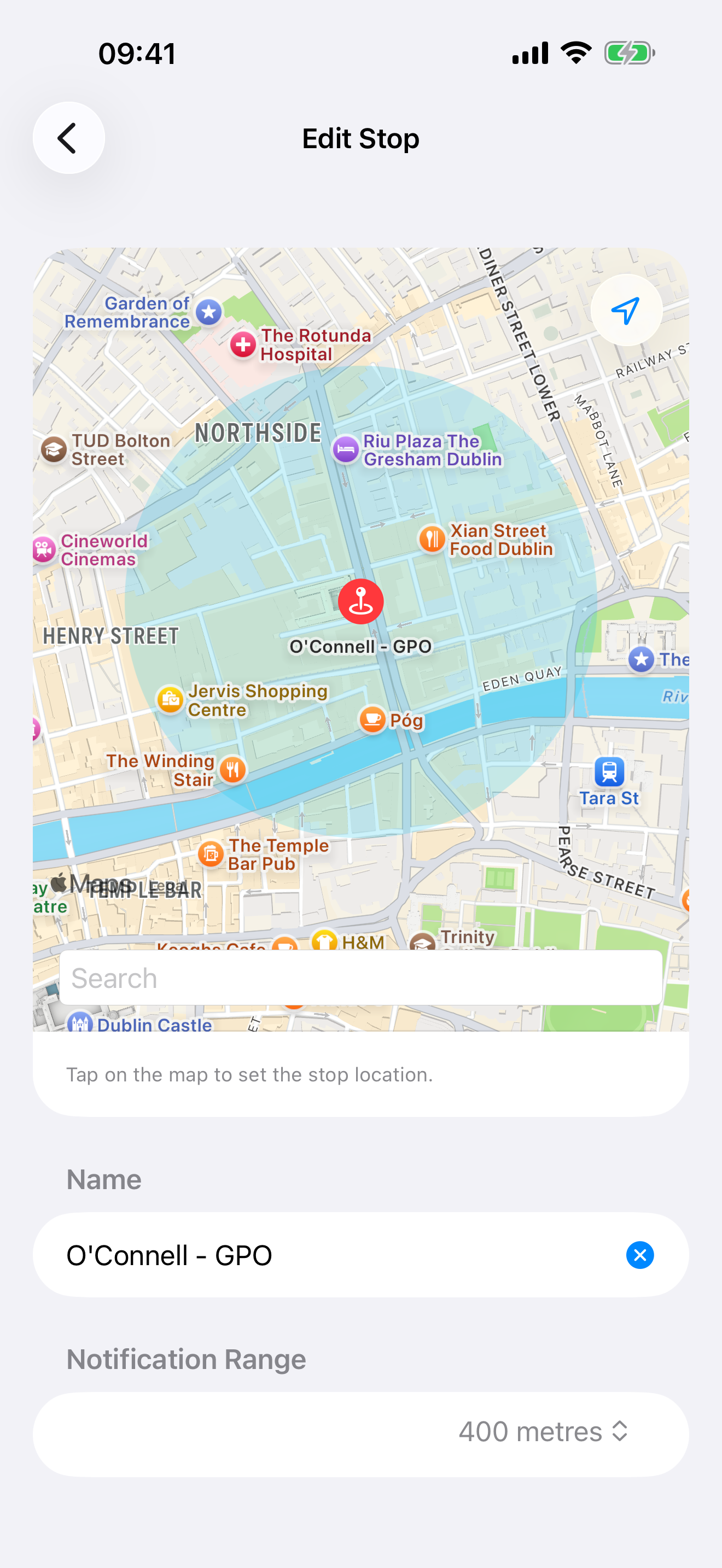Screen dimensions: 722x1568
Task: Clear the stop name text
Action: click(x=639, y=1255)
